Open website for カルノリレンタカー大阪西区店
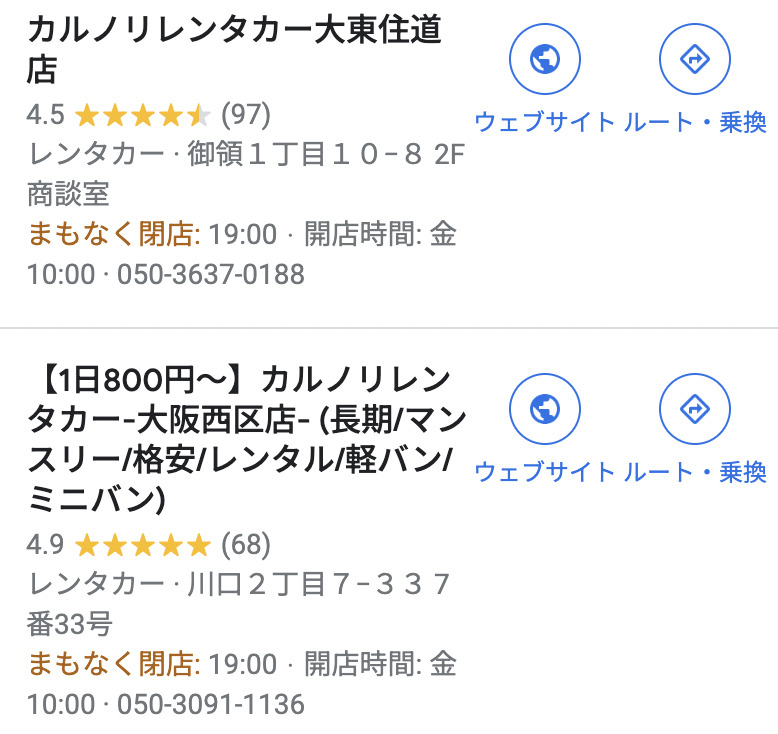 [x=545, y=408]
